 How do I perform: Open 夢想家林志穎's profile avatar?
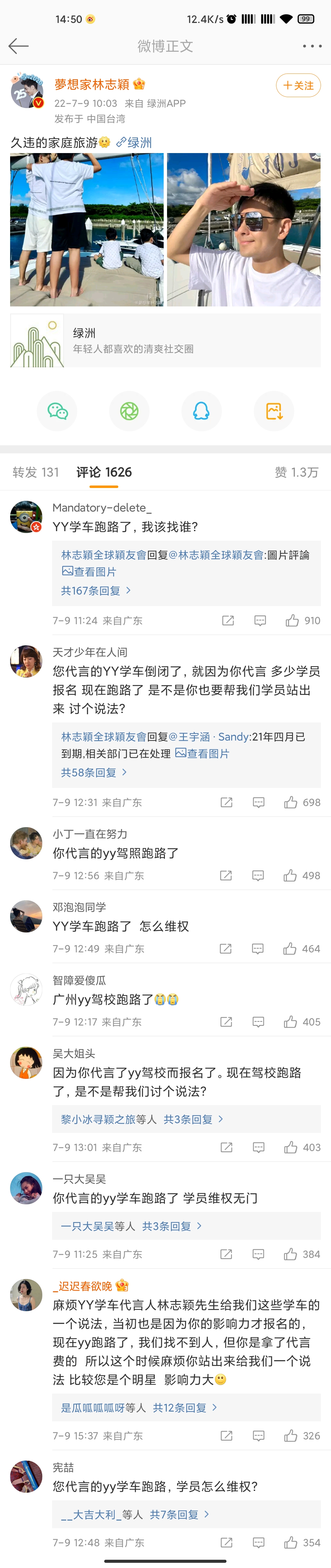[27, 91]
